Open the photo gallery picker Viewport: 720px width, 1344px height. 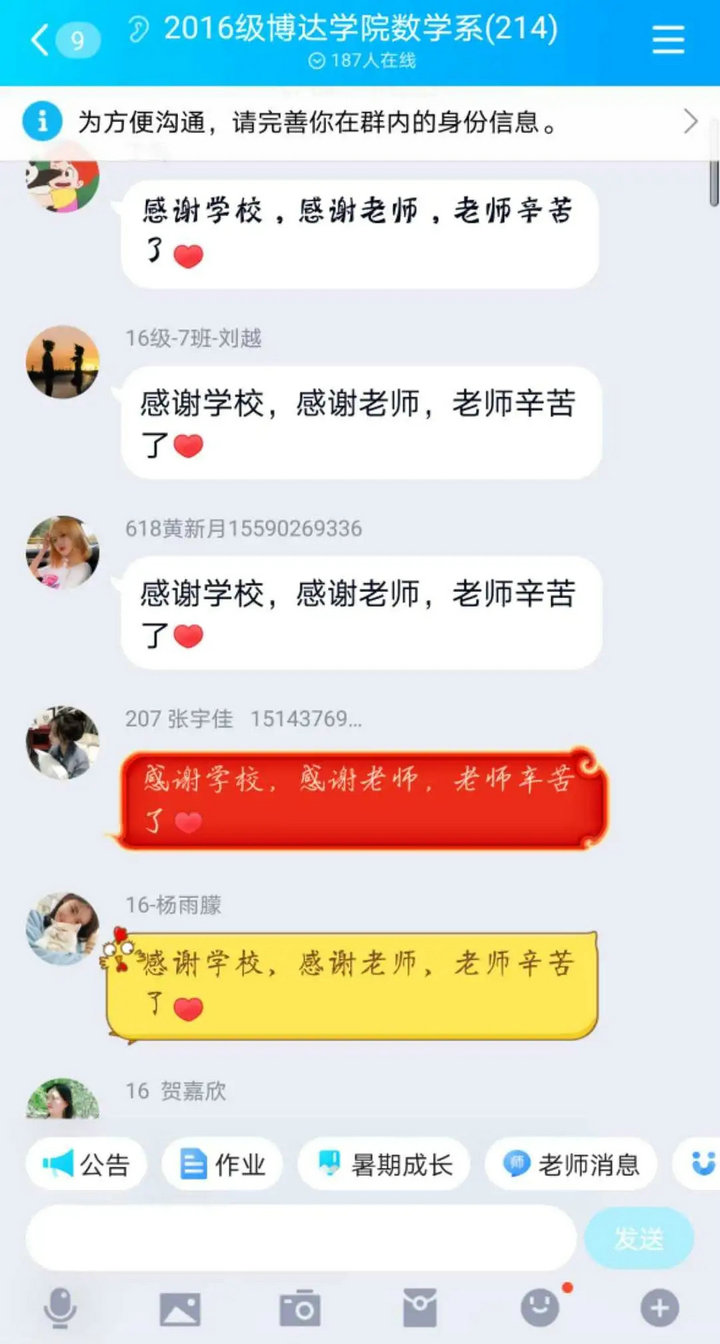pos(180,1307)
